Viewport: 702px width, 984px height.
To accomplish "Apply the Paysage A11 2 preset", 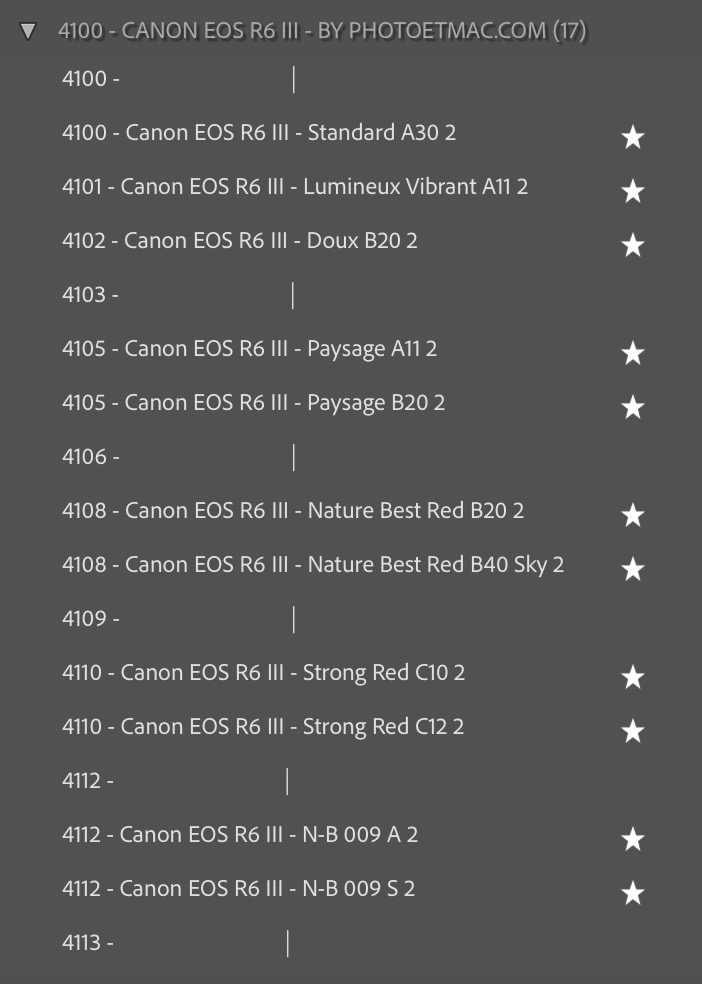I will coord(250,349).
